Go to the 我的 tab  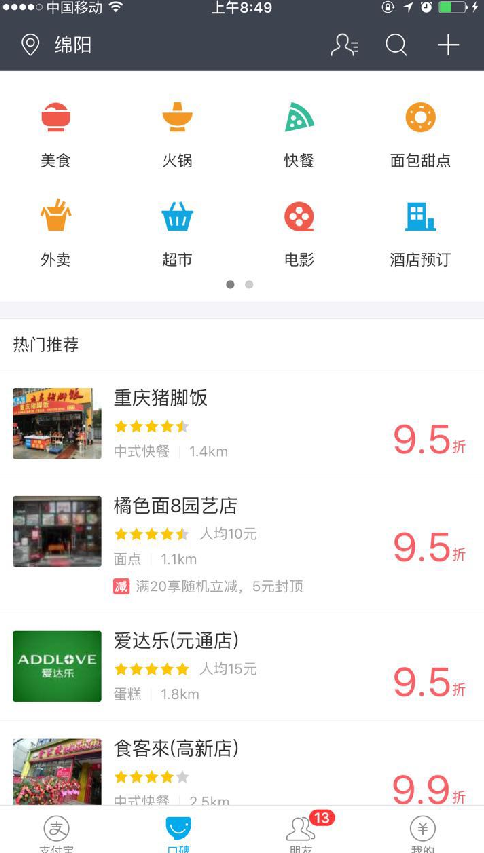click(423, 831)
